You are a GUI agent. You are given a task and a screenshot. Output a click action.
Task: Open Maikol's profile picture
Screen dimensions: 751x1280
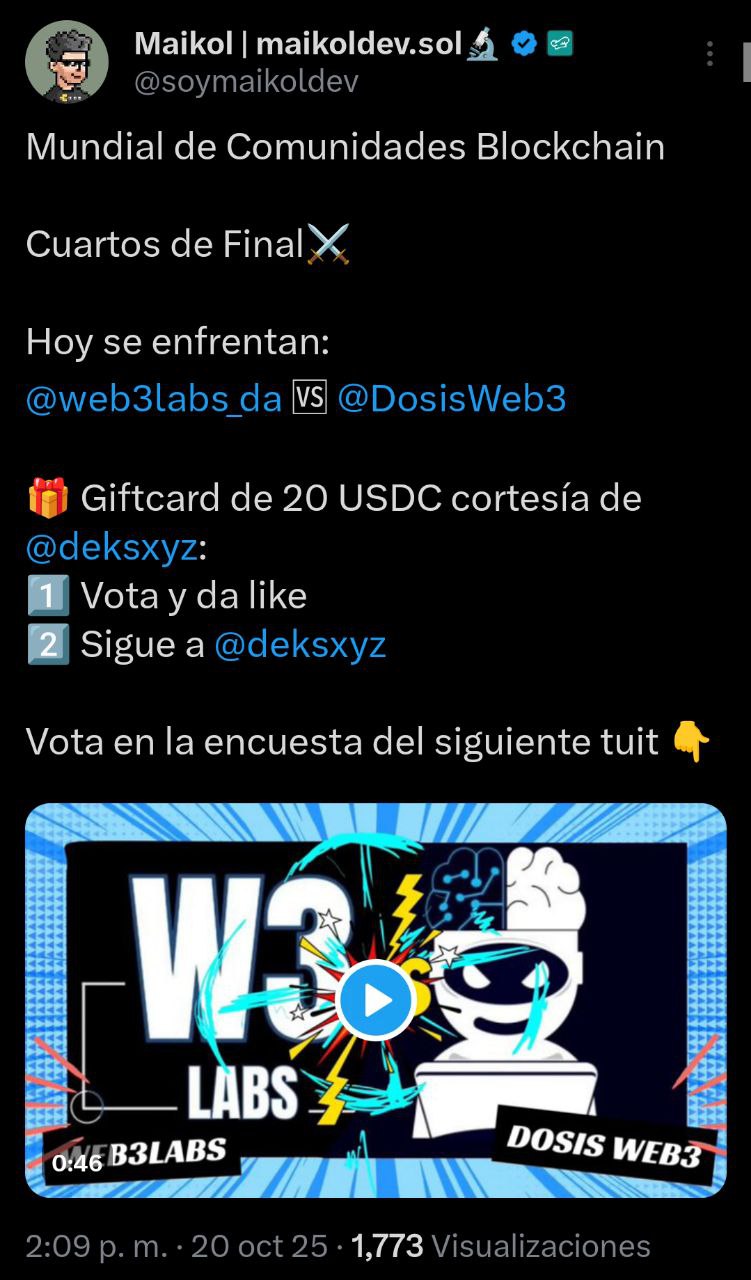[67, 61]
